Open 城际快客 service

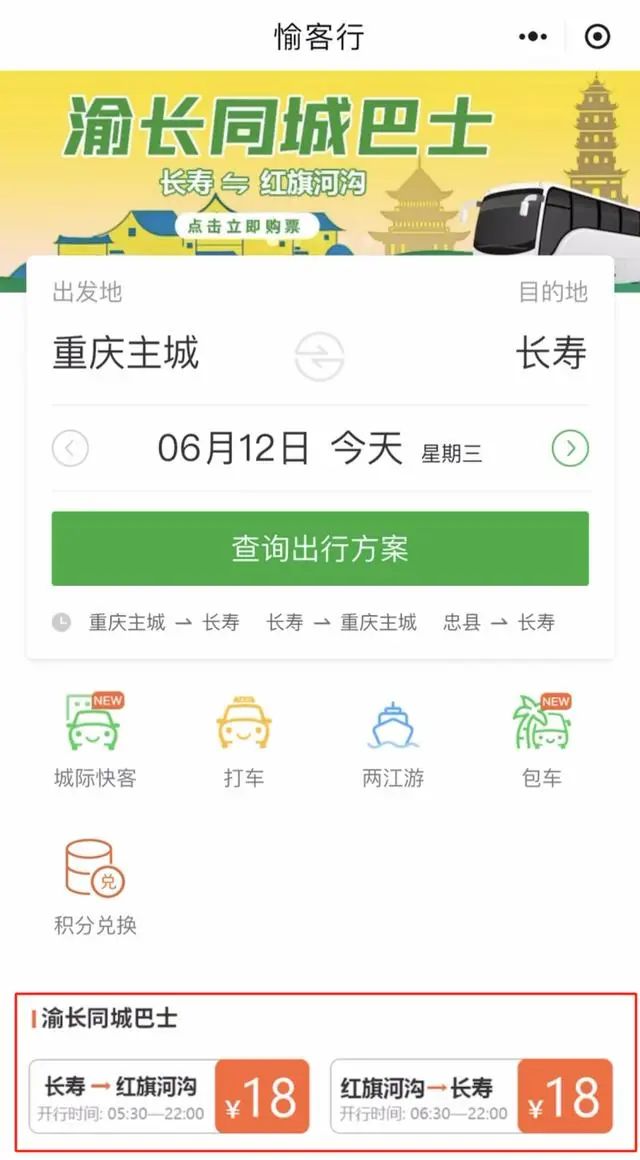tap(95, 740)
